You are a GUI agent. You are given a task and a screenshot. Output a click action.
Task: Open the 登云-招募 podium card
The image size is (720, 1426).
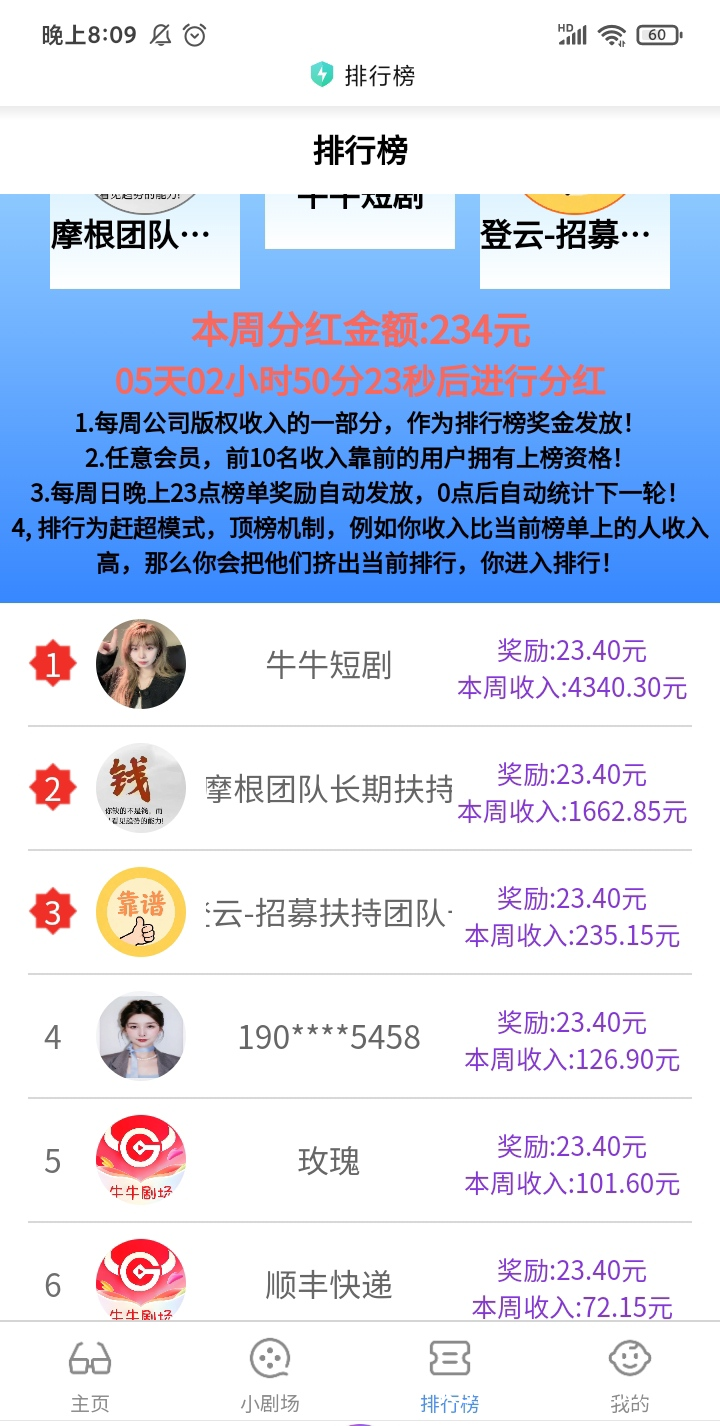[x=575, y=235]
